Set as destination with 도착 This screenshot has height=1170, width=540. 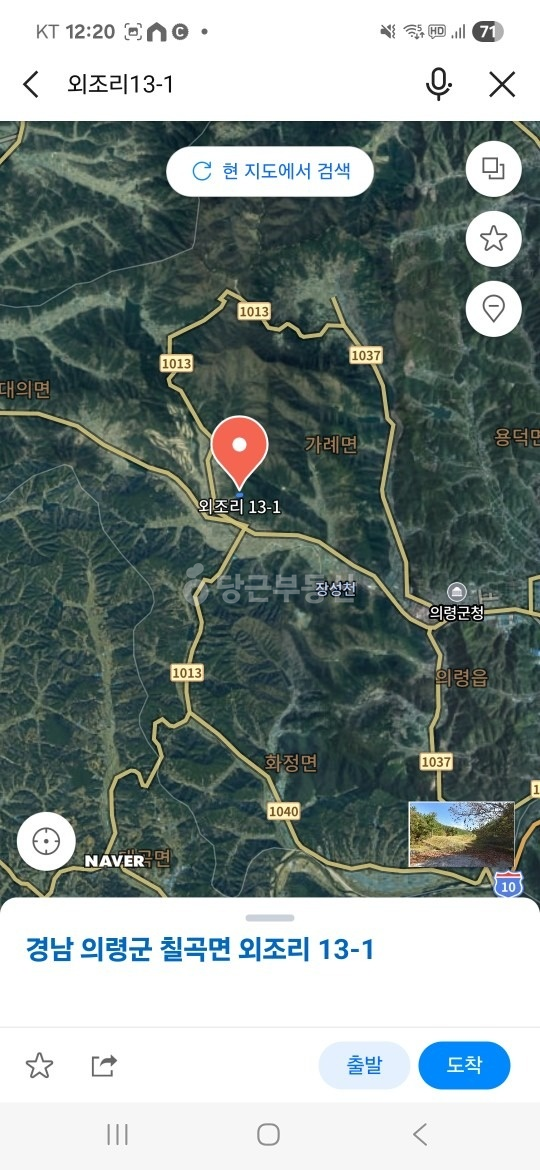point(465,1066)
